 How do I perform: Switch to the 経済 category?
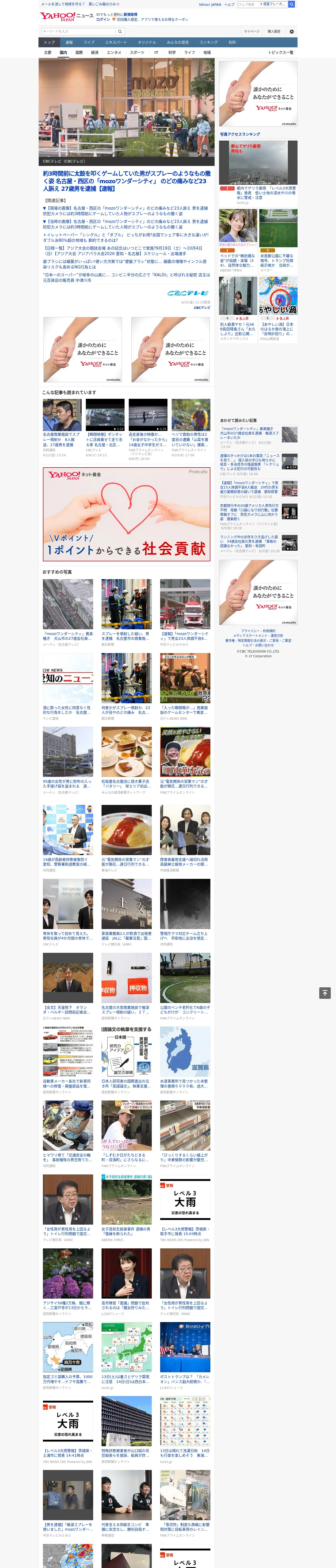pyautogui.click(x=94, y=52)
